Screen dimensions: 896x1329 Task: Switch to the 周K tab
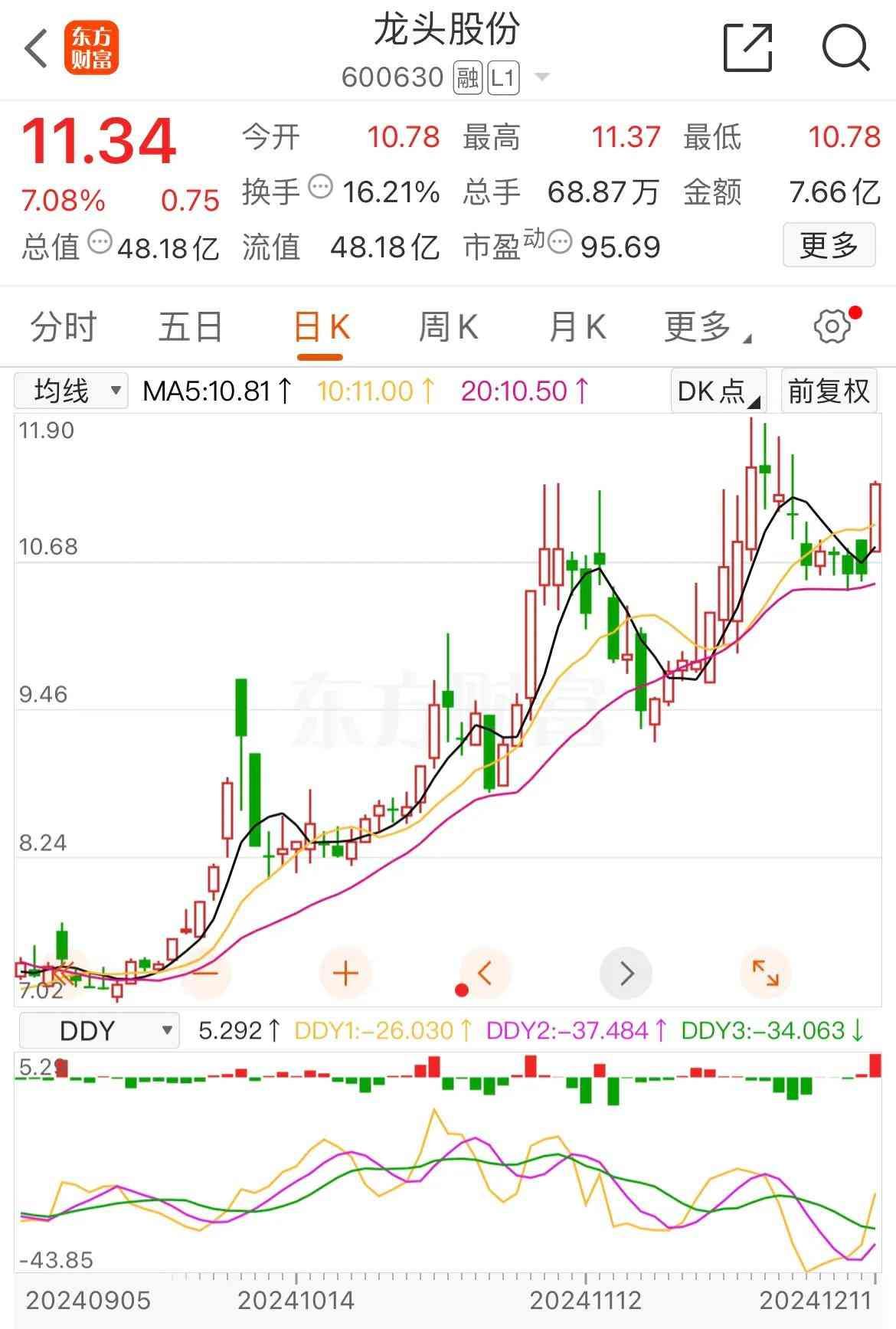pos(448,328)
